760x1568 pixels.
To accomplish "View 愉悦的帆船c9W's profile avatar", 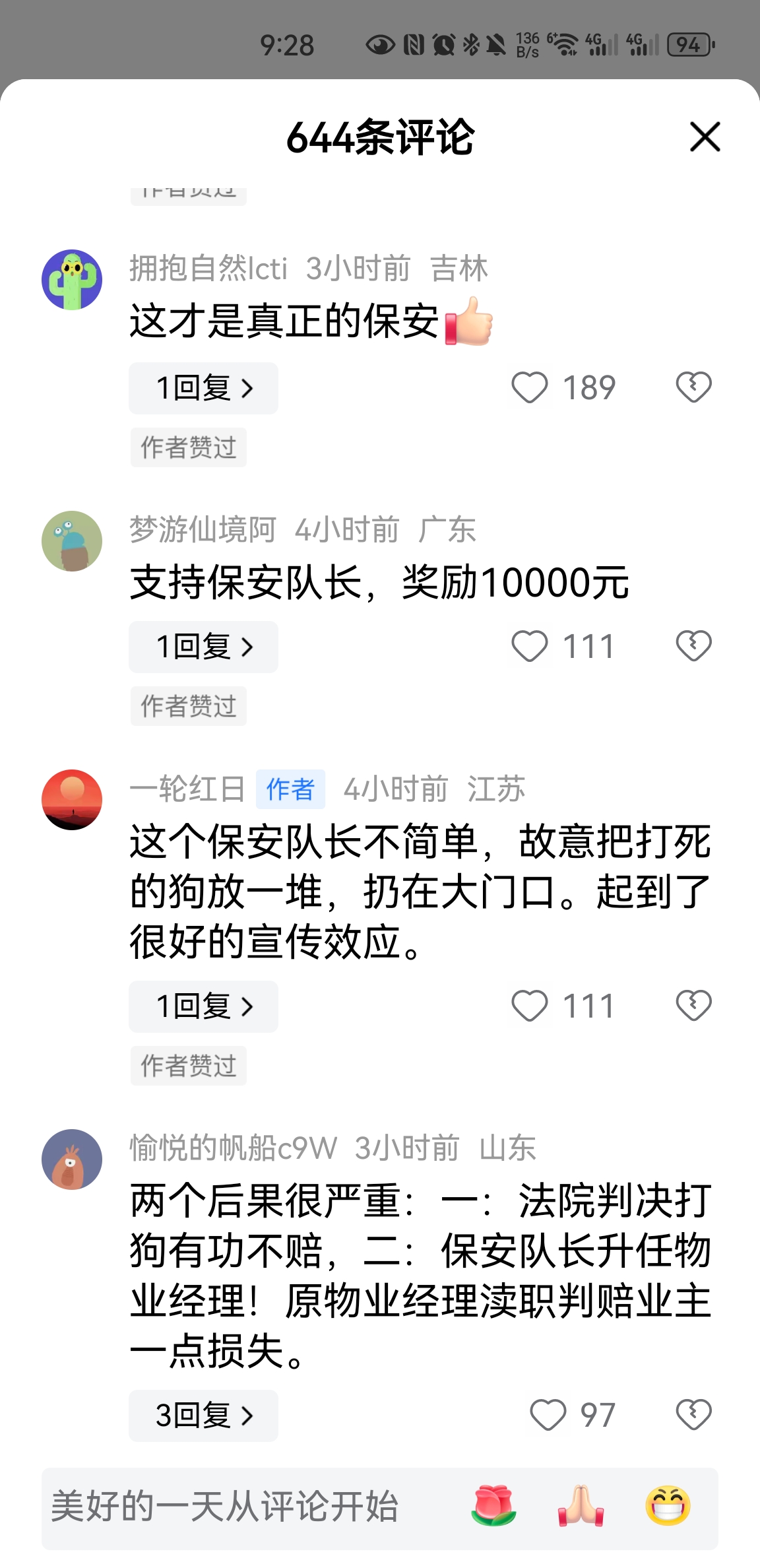I will click(72, 1160).
